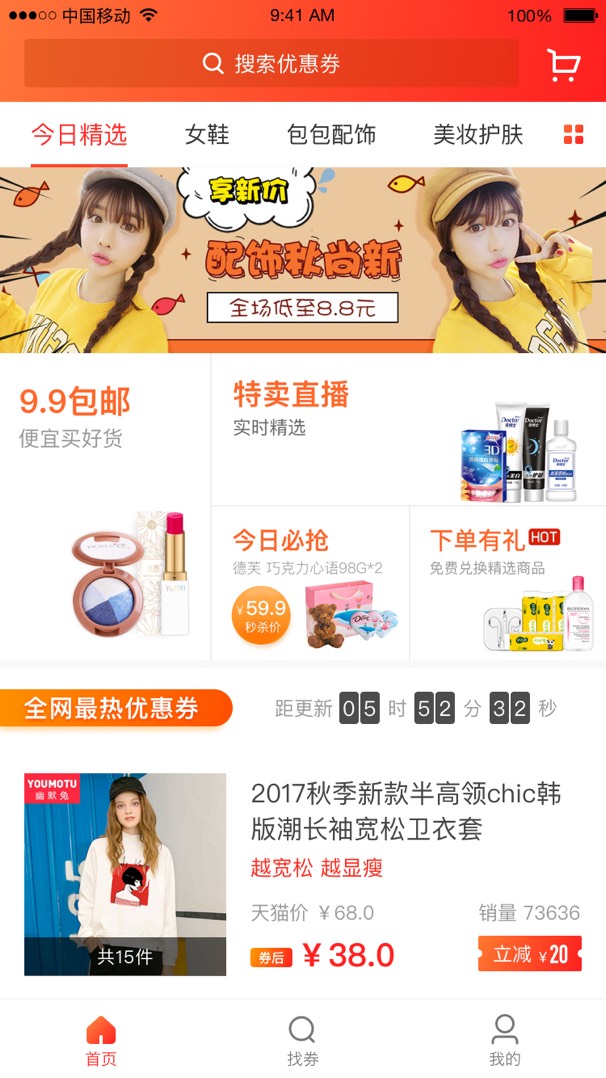This screenshot has width=606, height=1078.
Task: Open the 9.9包邮 section
Action: [105, 507]
